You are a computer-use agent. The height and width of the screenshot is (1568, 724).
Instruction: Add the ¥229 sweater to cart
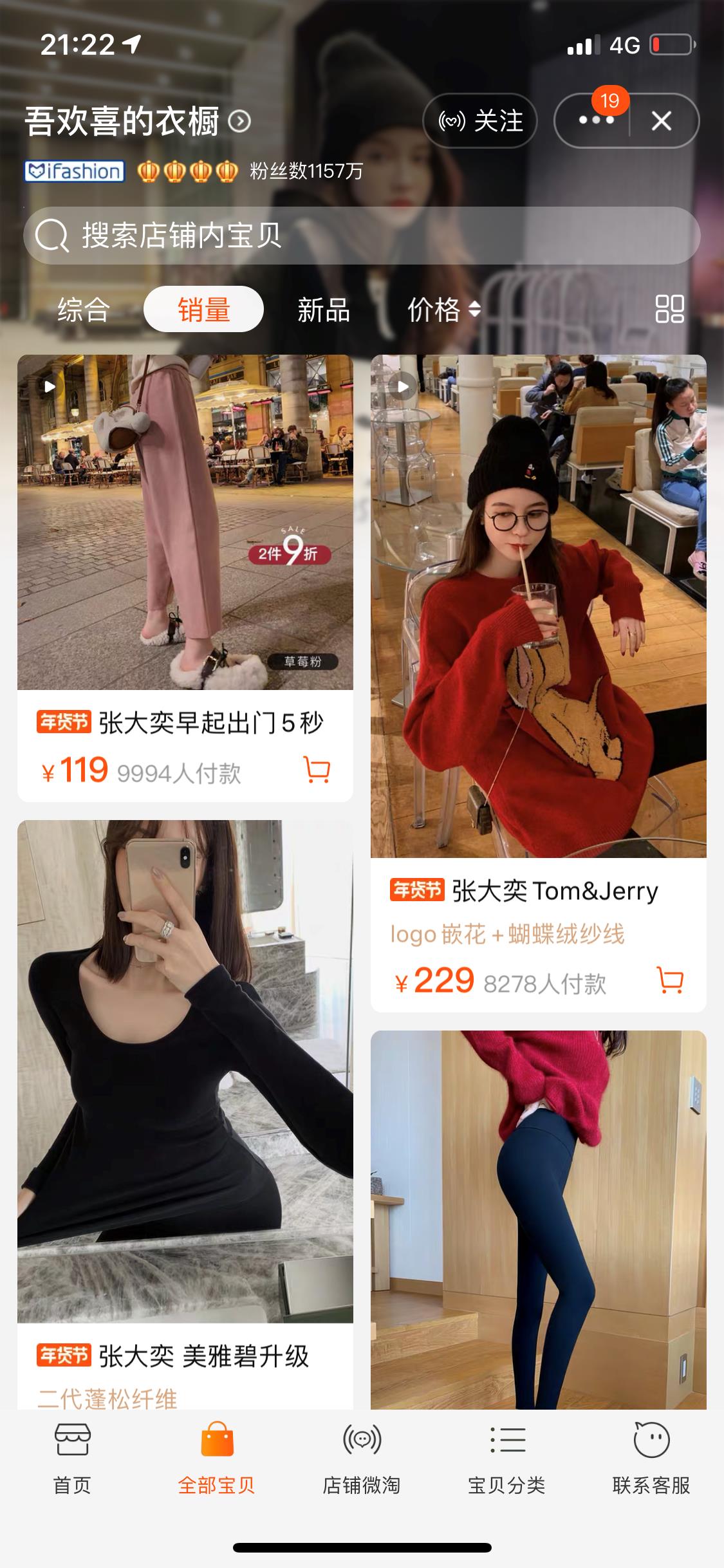pos(670,980)
